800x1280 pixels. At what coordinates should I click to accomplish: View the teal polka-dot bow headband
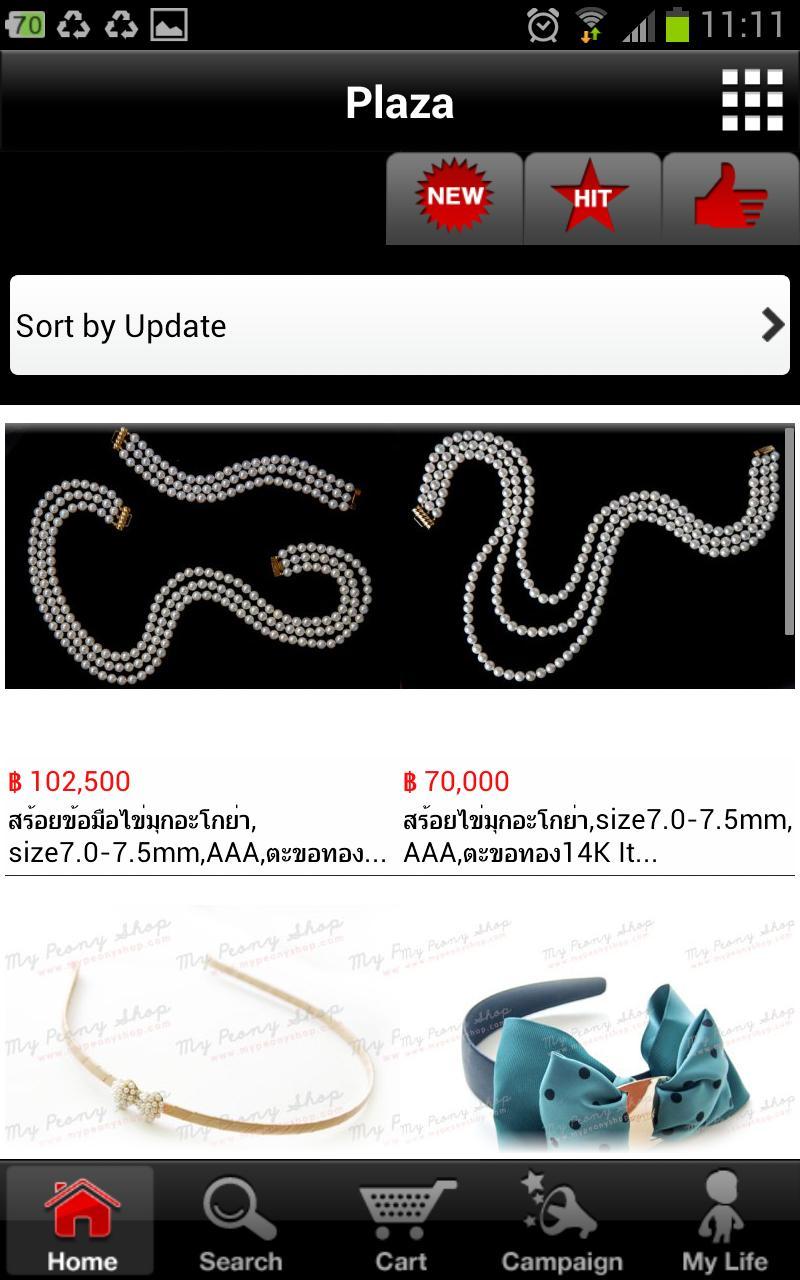point(597,1030)
